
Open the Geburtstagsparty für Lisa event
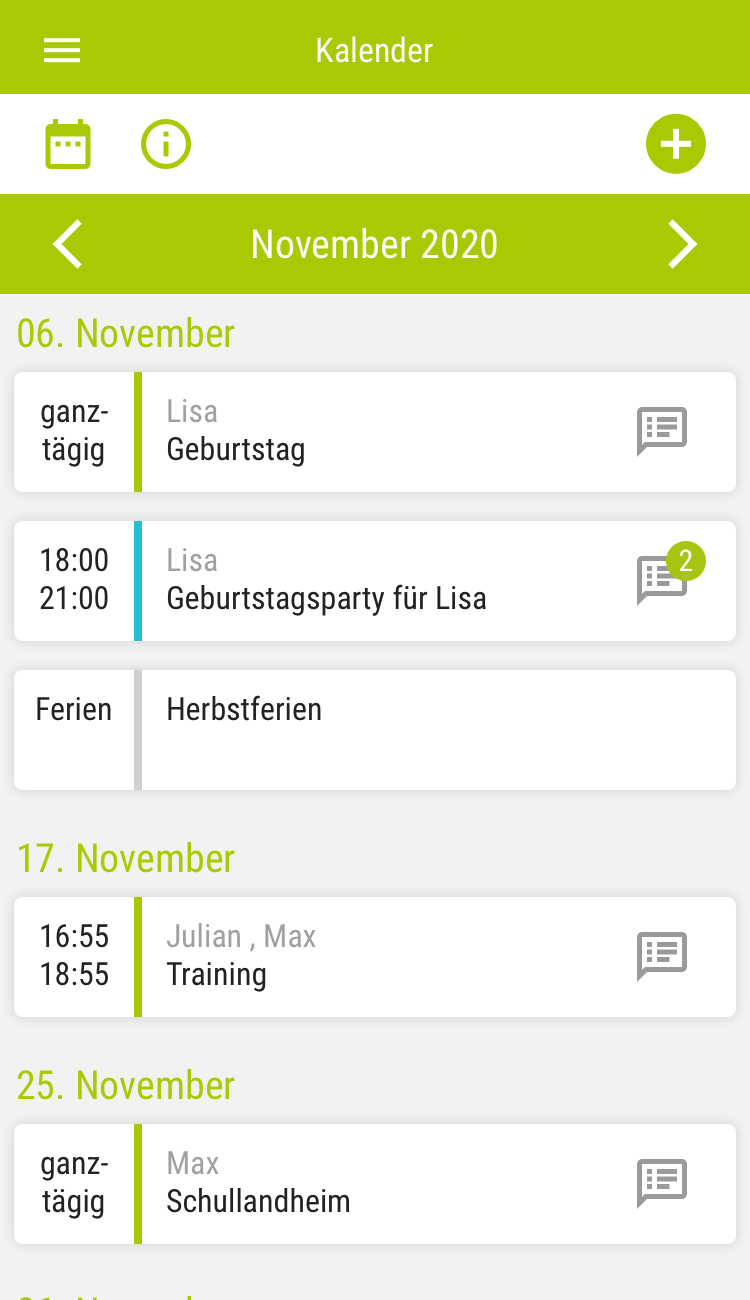(375, 581)
